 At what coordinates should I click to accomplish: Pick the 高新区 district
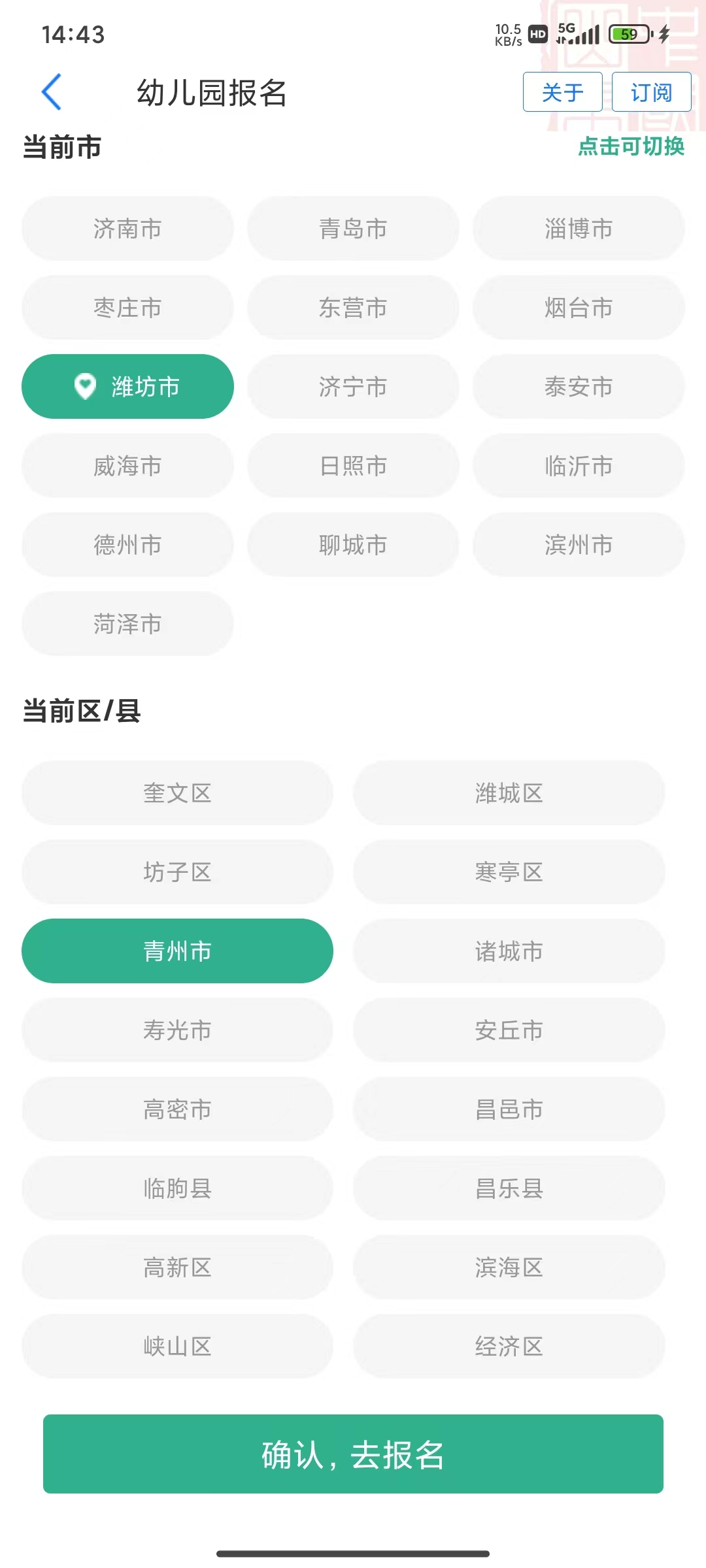[x=177, y=1267]
